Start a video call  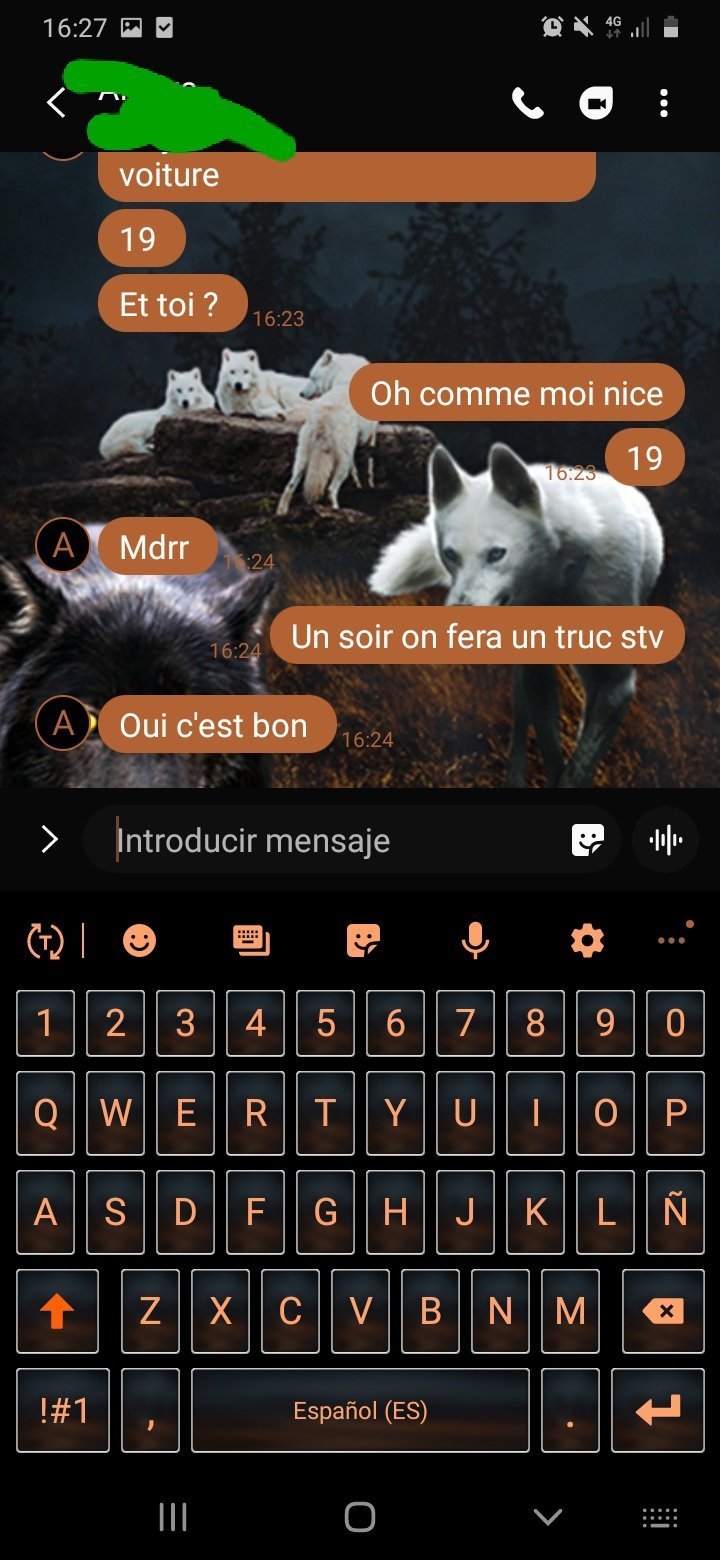[x=596, y=103]
